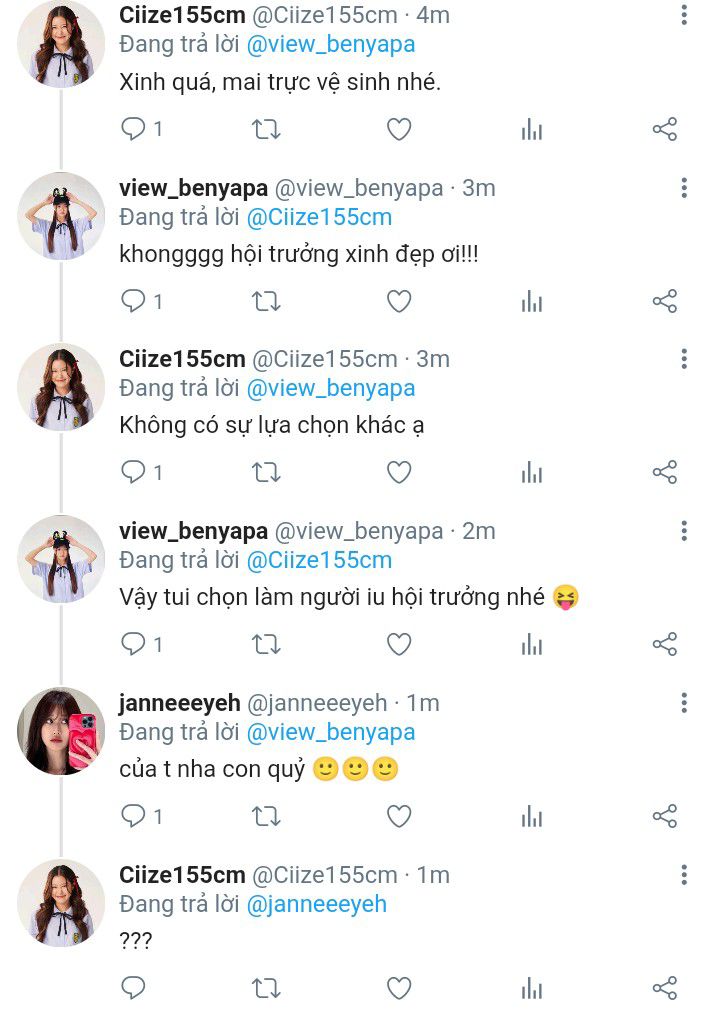Viewport: 720px width, 1010px height.
Task: Open view_benyapa's avatar beside "Vậy tui chọn" reply
Action: click(61, 559)
